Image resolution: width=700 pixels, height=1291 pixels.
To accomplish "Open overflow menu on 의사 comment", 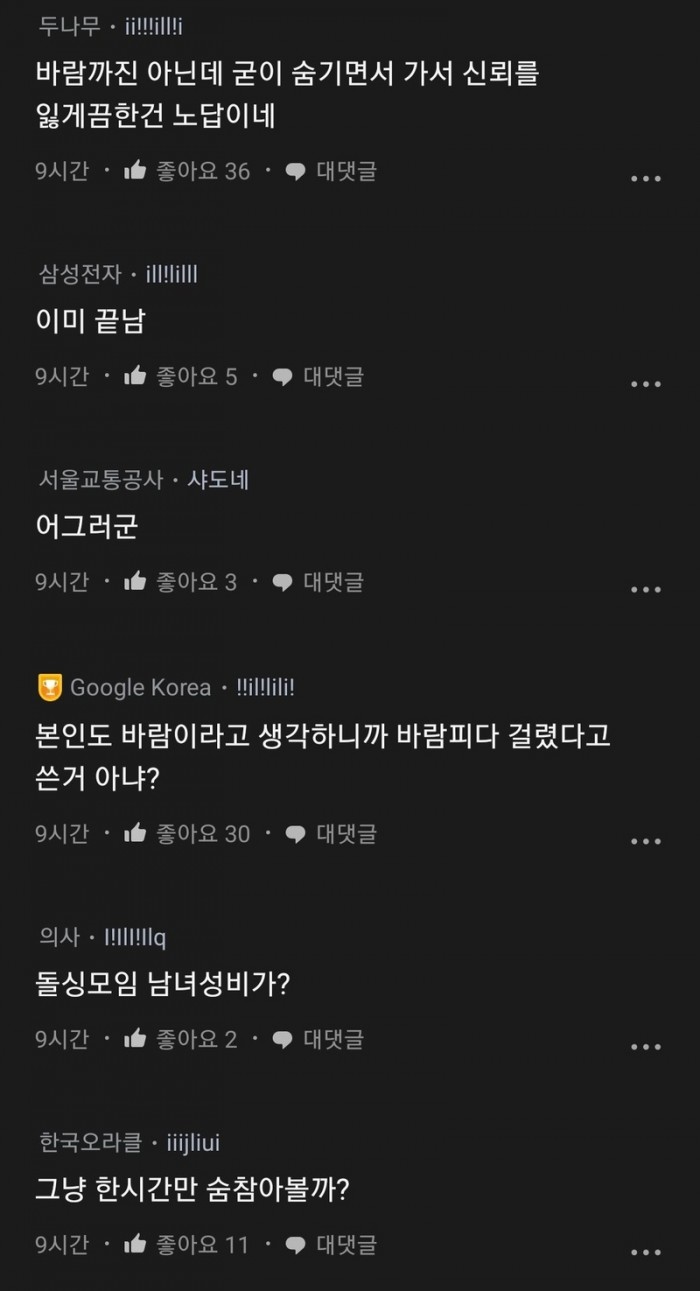I will pos(646,1046).
